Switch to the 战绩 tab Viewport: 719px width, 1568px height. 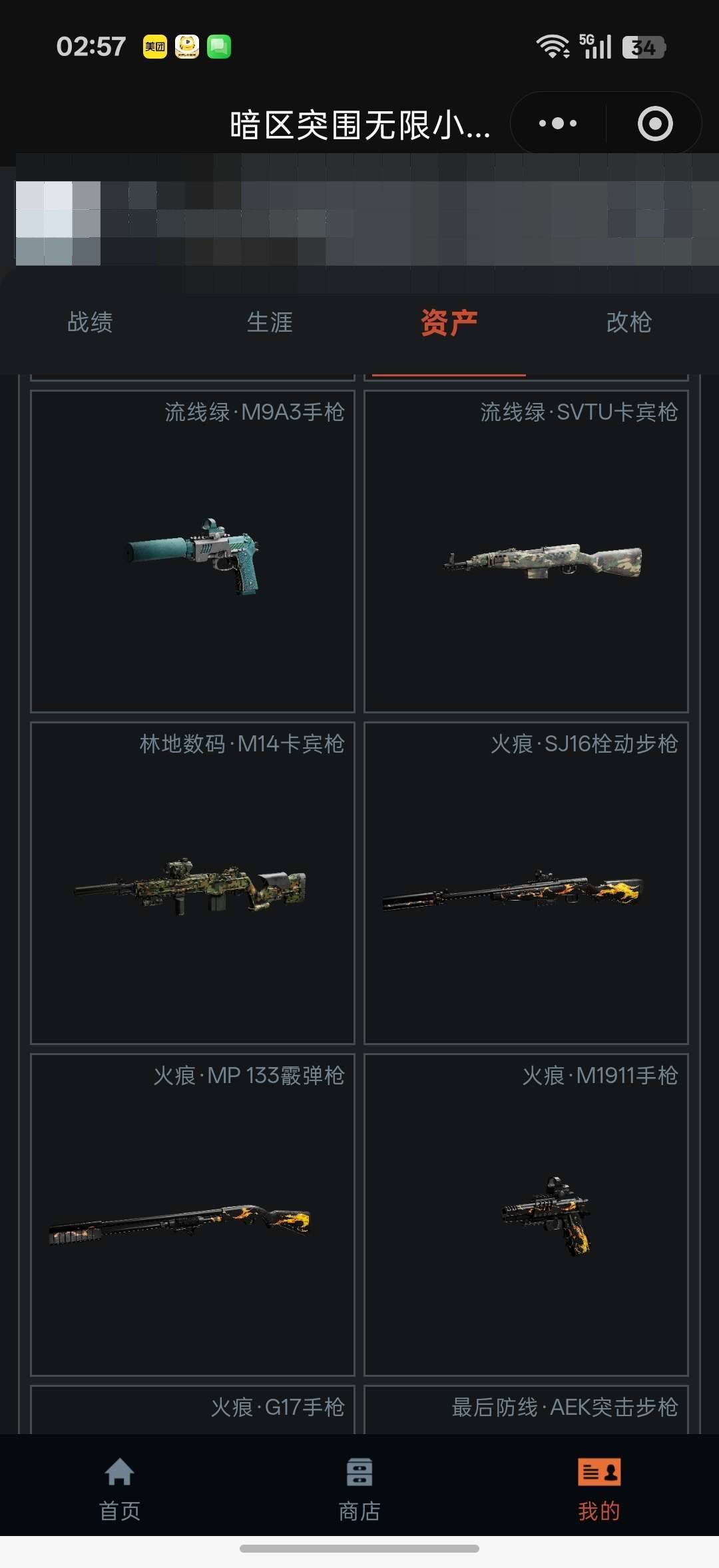[90, 322]
